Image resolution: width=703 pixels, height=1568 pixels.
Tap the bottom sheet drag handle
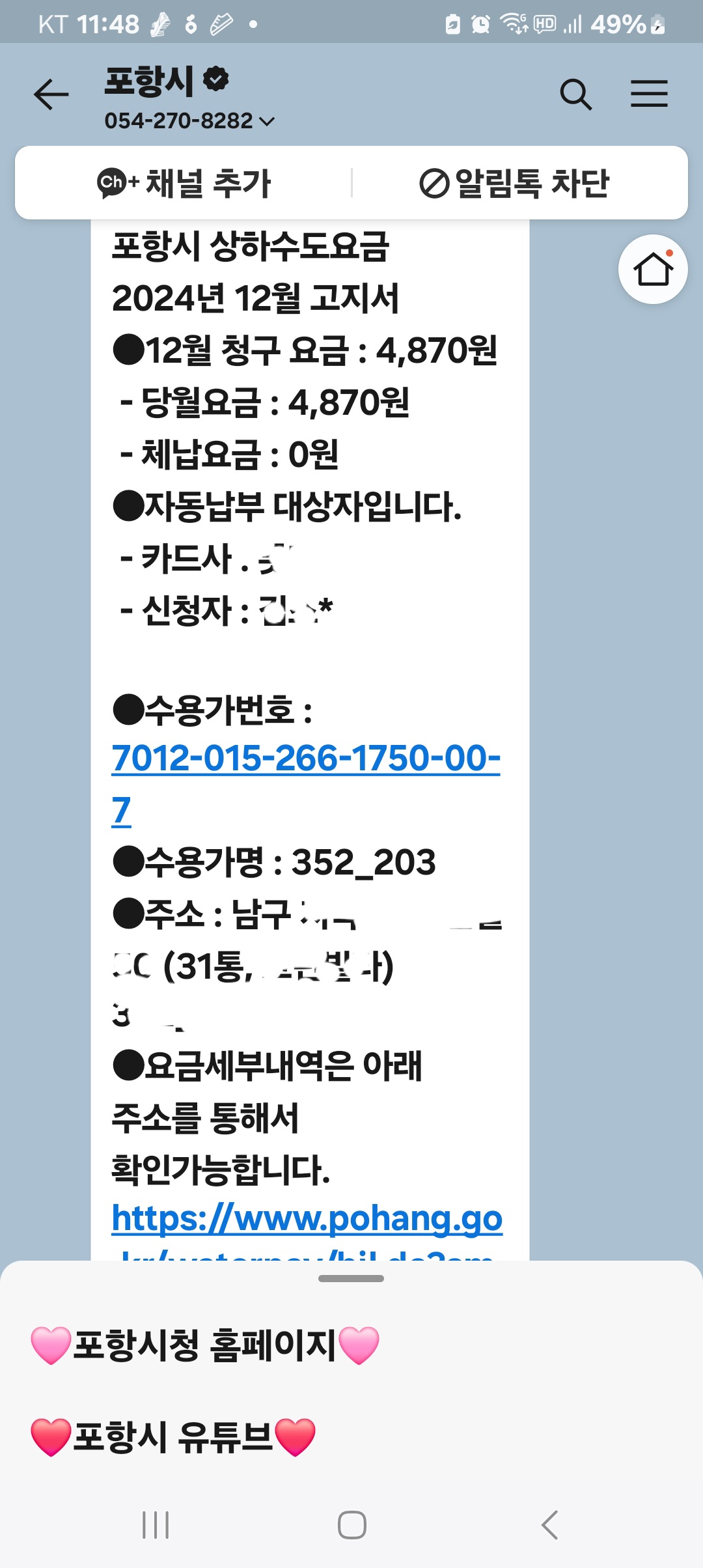click(x=351, y=1279)
